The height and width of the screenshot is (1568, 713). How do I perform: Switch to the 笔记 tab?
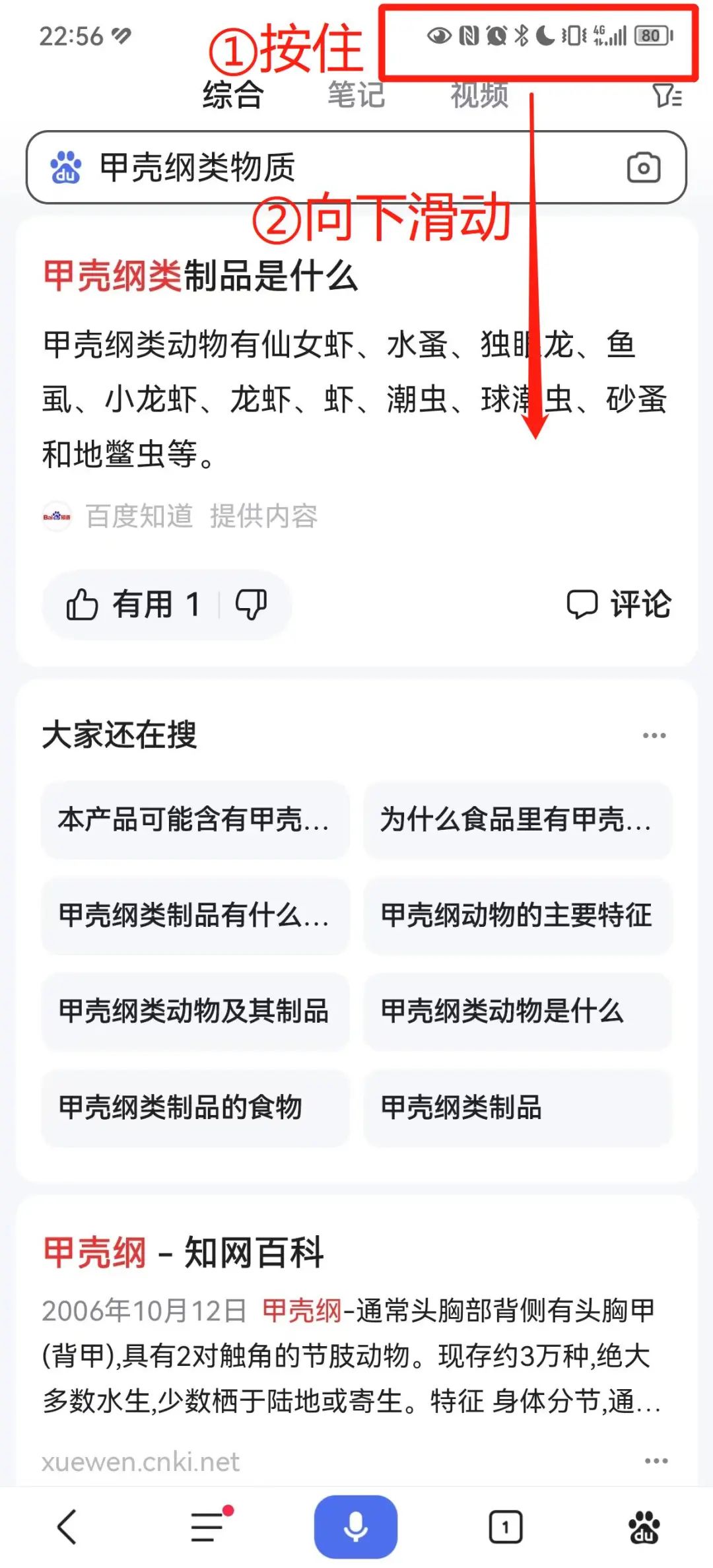[x=356, y=94]
